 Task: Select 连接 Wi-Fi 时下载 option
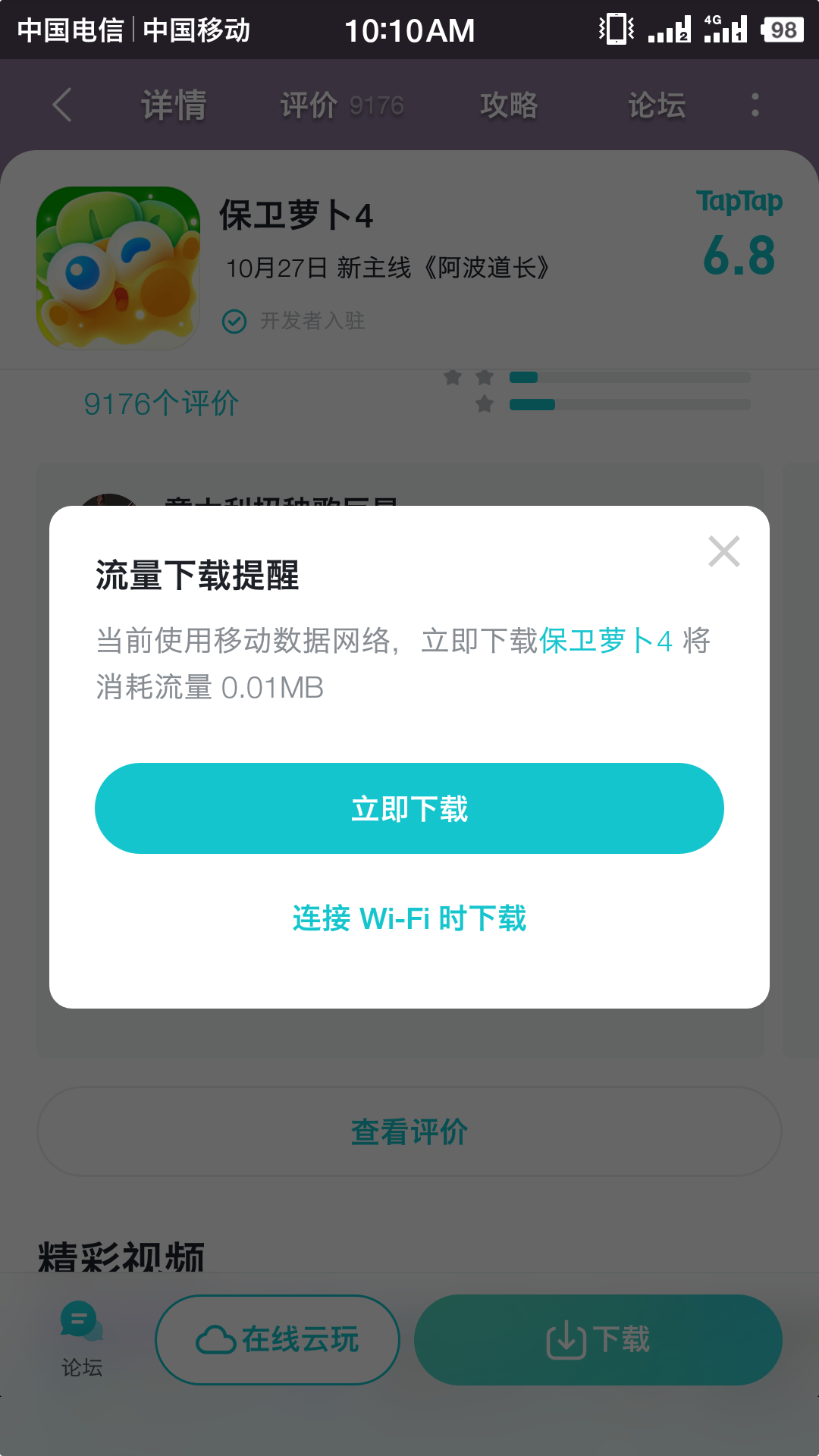pyautogui.click(x=409, y=918)
